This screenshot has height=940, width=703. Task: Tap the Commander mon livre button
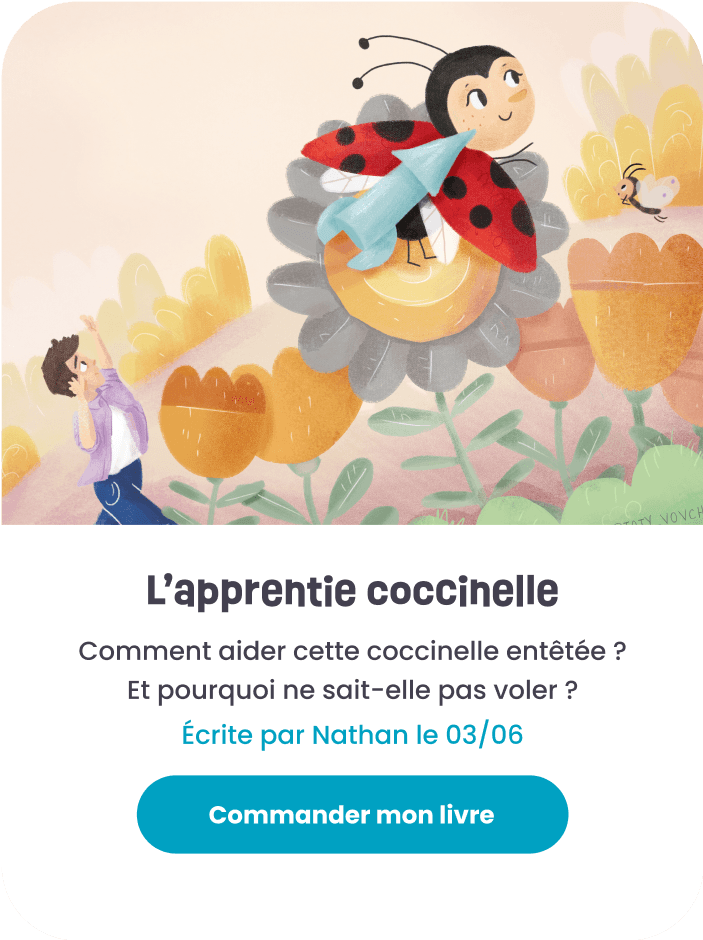pos(352,814)
